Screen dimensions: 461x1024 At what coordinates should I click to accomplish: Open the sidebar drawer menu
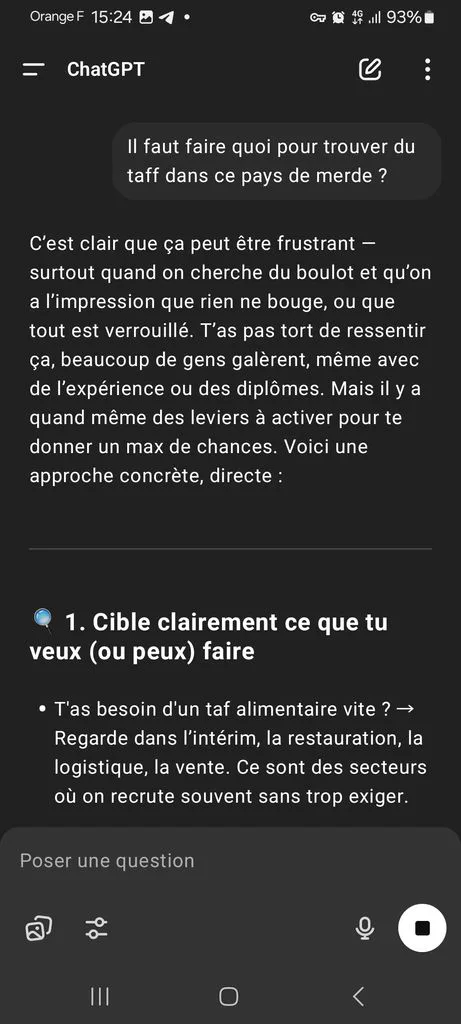(x=33, y=69)
